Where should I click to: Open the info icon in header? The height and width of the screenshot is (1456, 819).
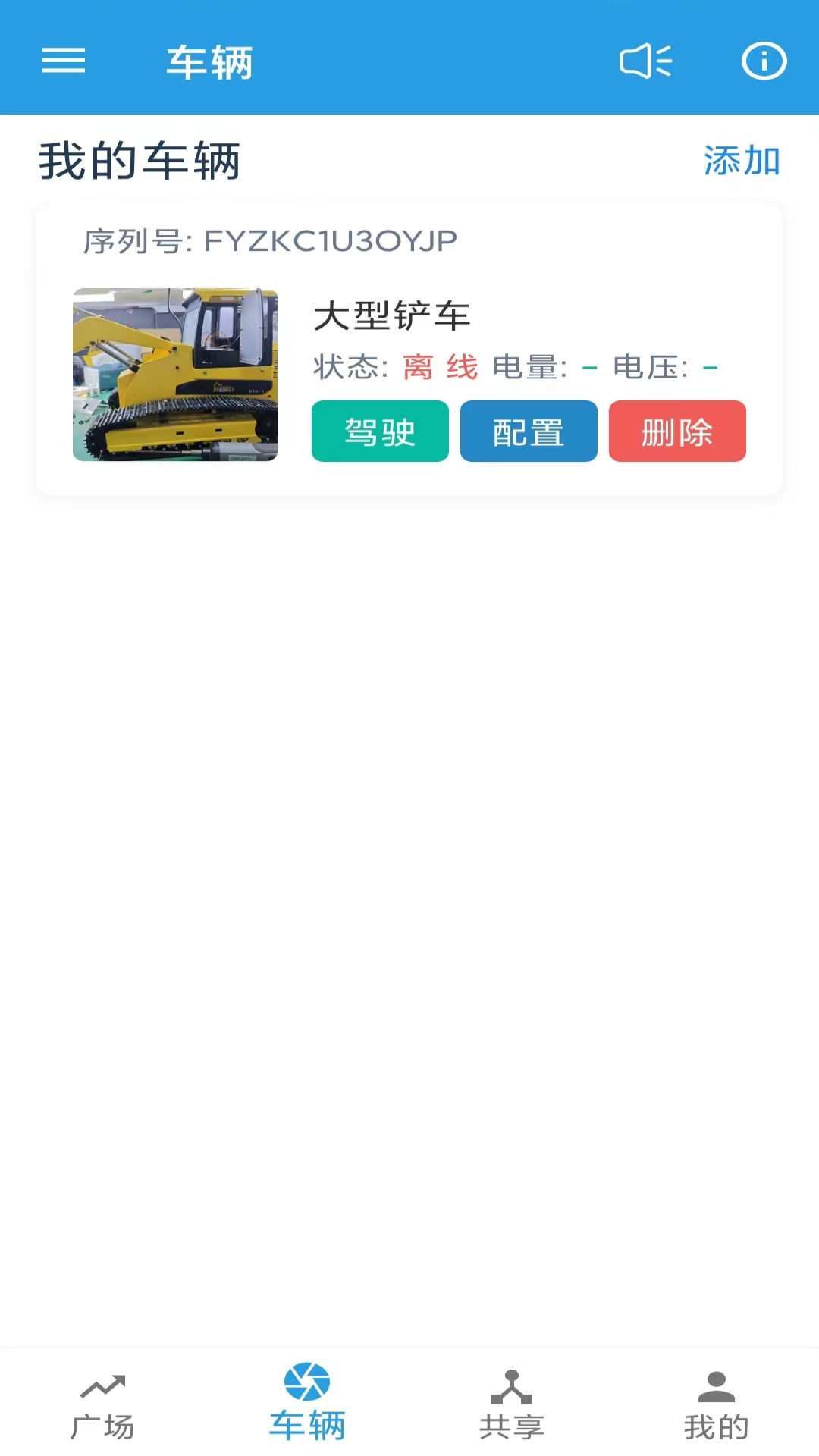(764, 61)
